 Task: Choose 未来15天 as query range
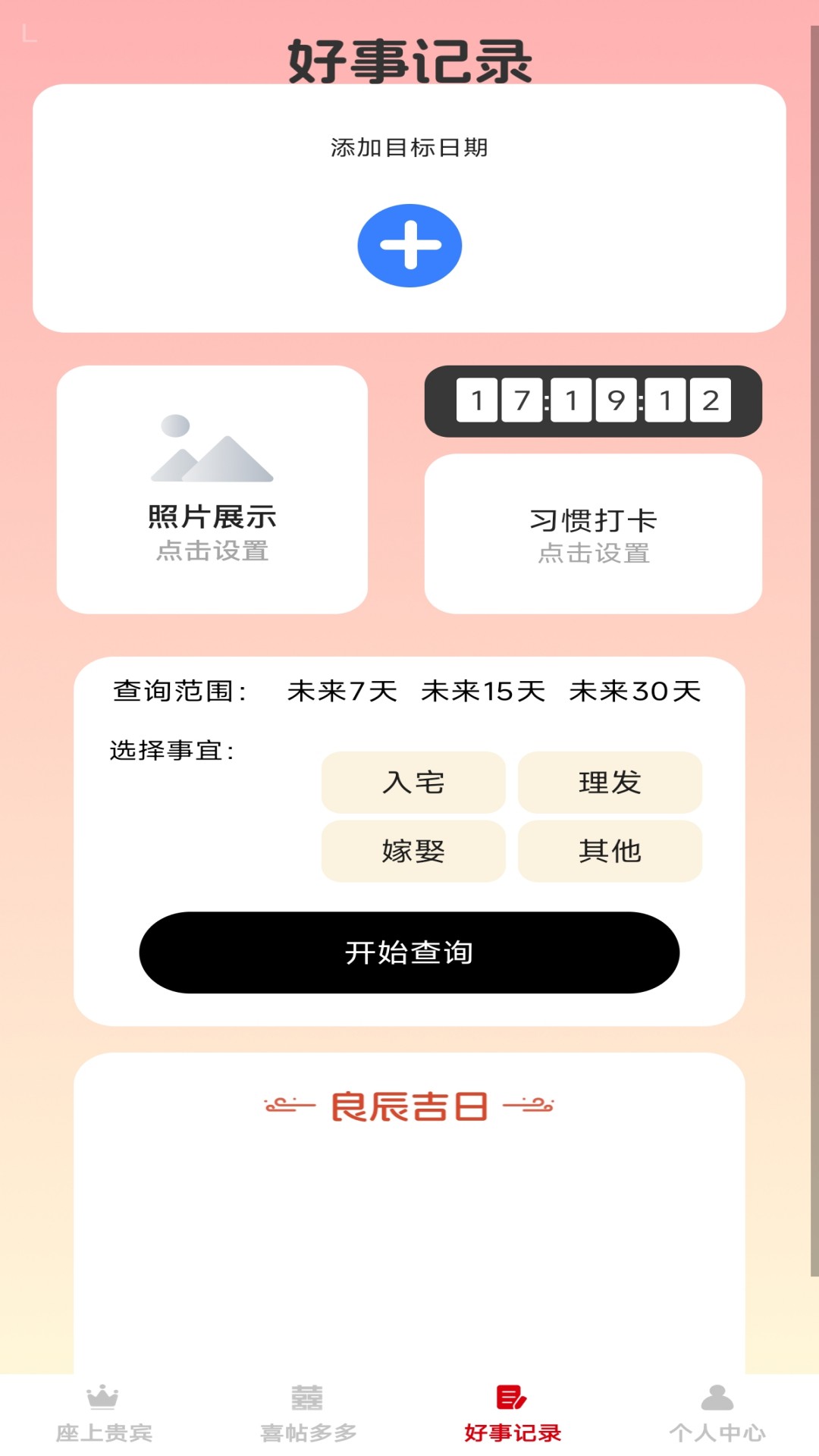483,691
